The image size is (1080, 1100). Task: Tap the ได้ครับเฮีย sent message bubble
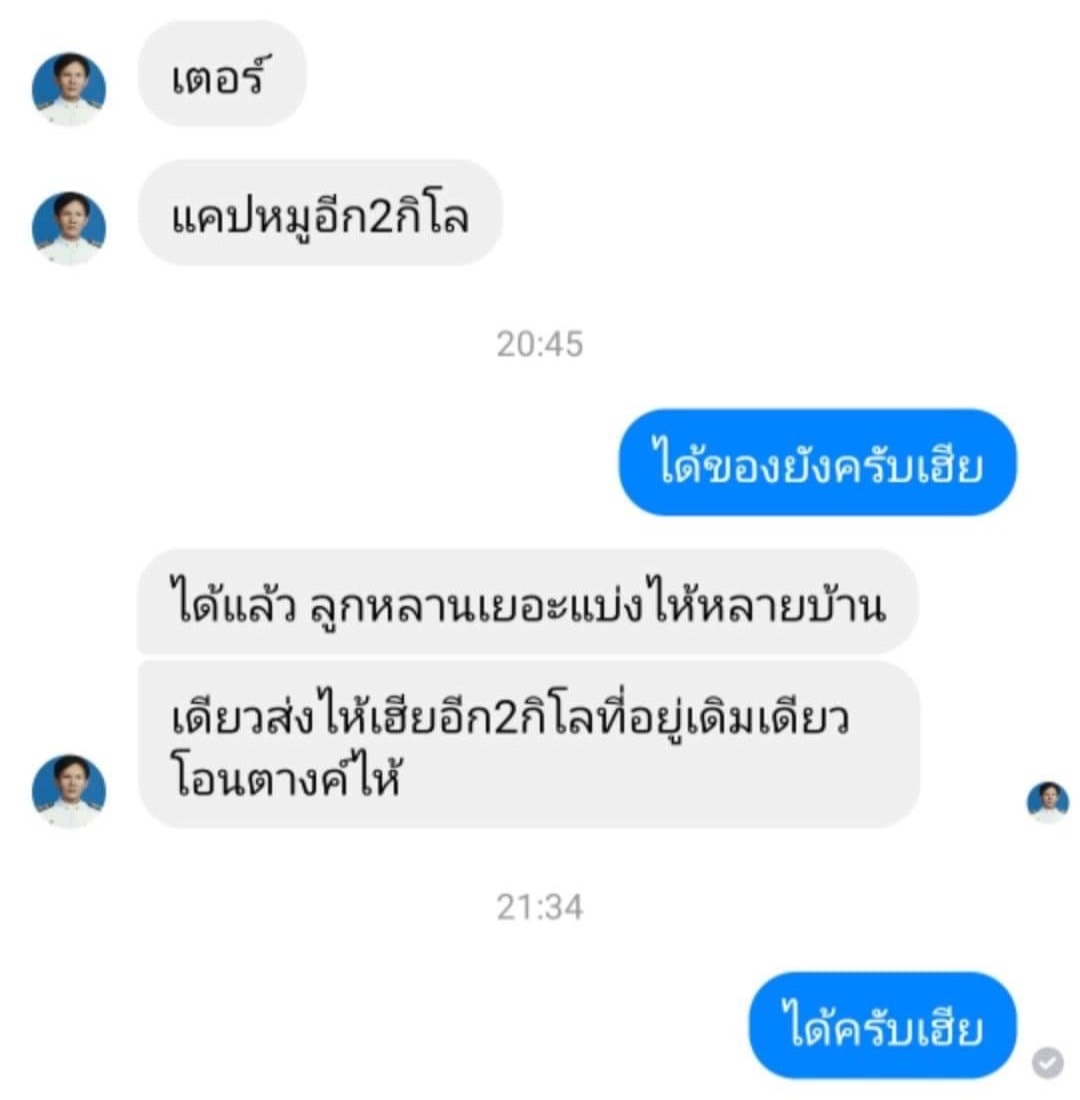[x=882, y=1025]
